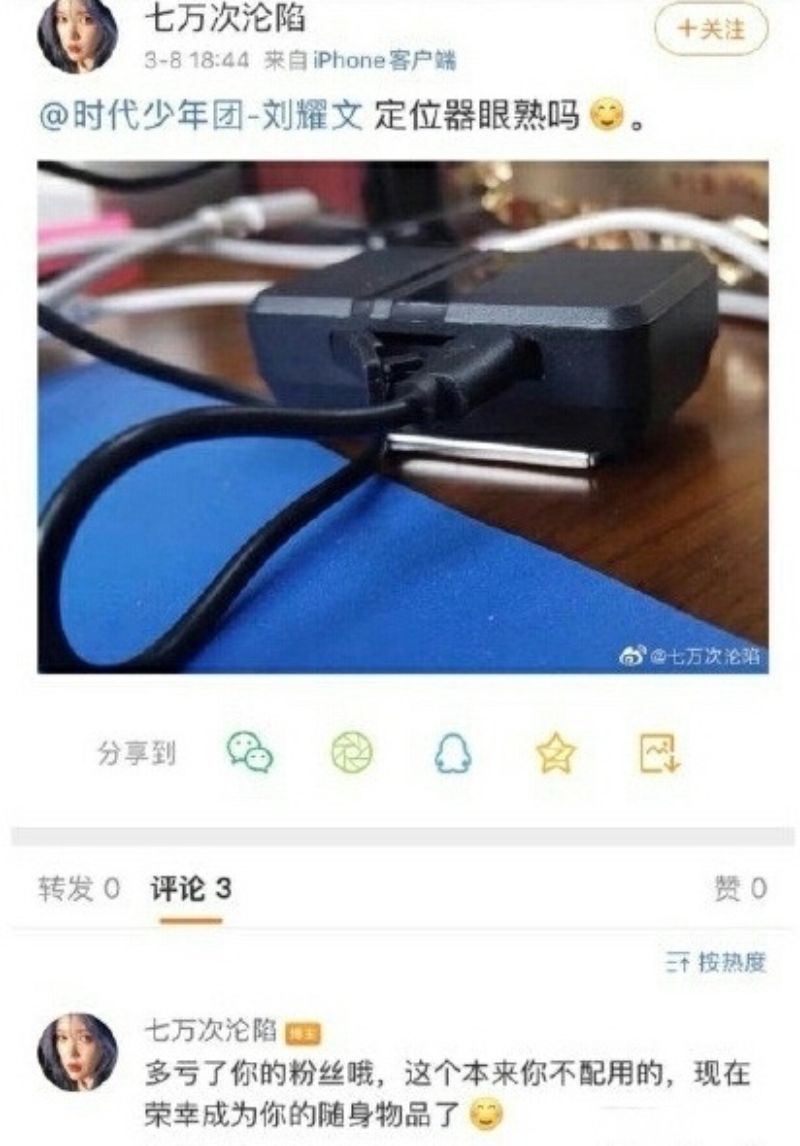Image resolution: width=800 pixels, height=1146 pixels.
Task: Share post to Qzone star icon
Action: tap(555, 752)
